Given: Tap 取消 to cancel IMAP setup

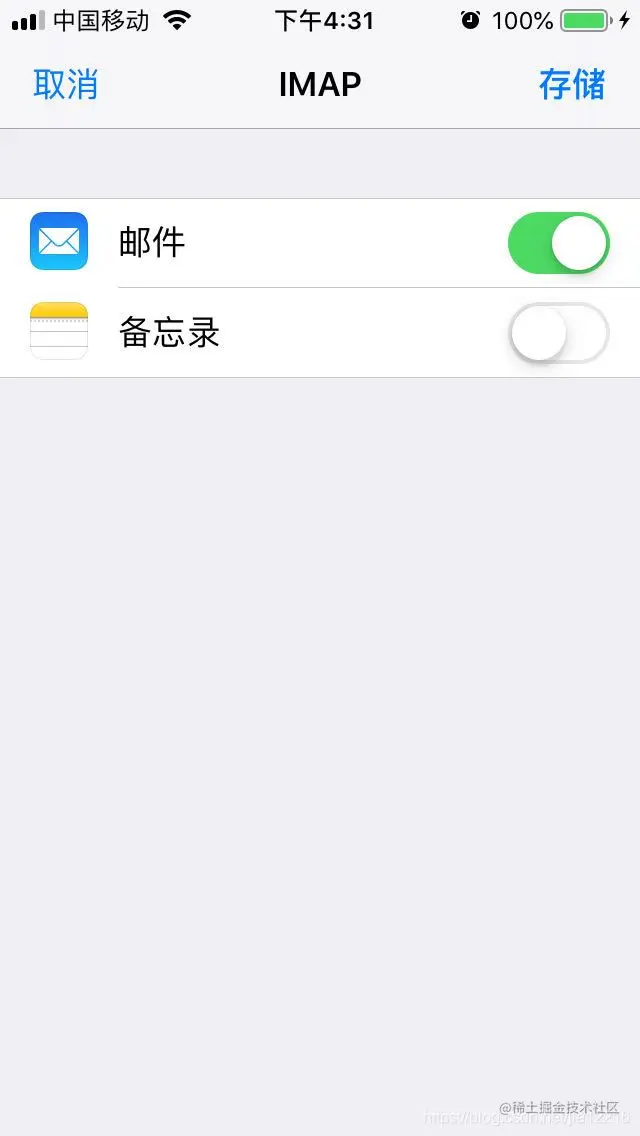Looking at the screenshot, I should click(66, 85).
